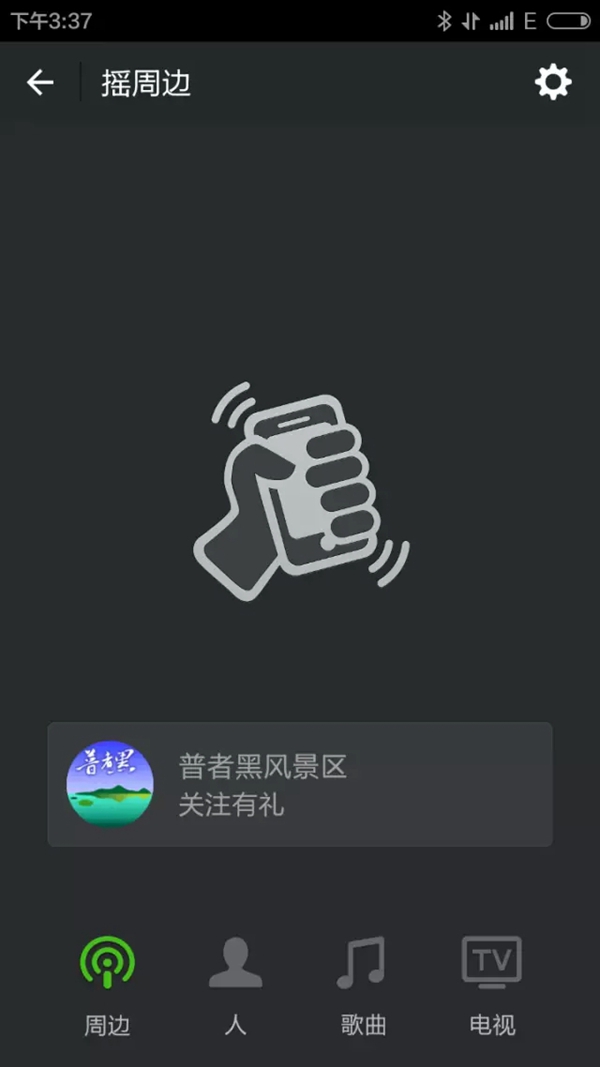
Task: Go back using the arrow icon
Action: (40, 83)
